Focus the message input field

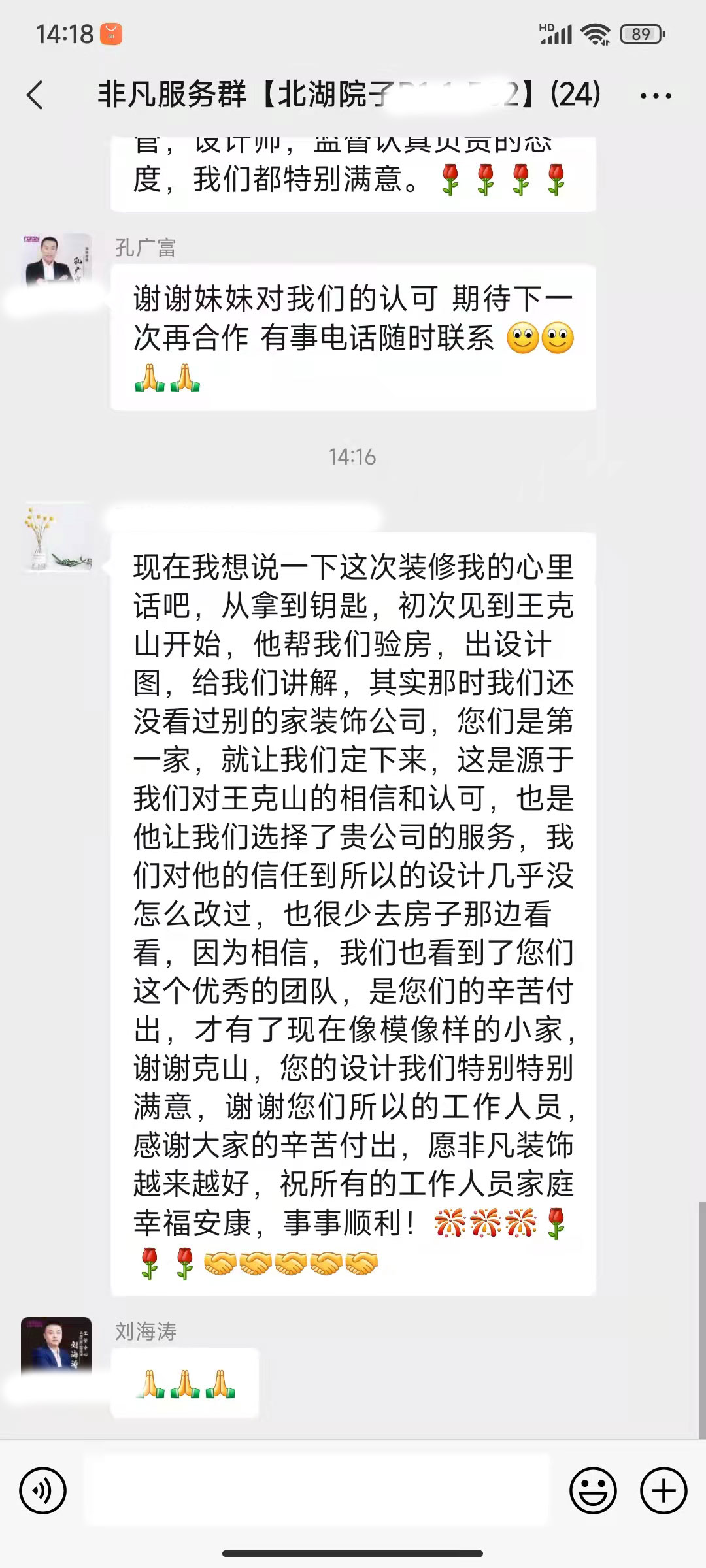tap(318, 1491)
